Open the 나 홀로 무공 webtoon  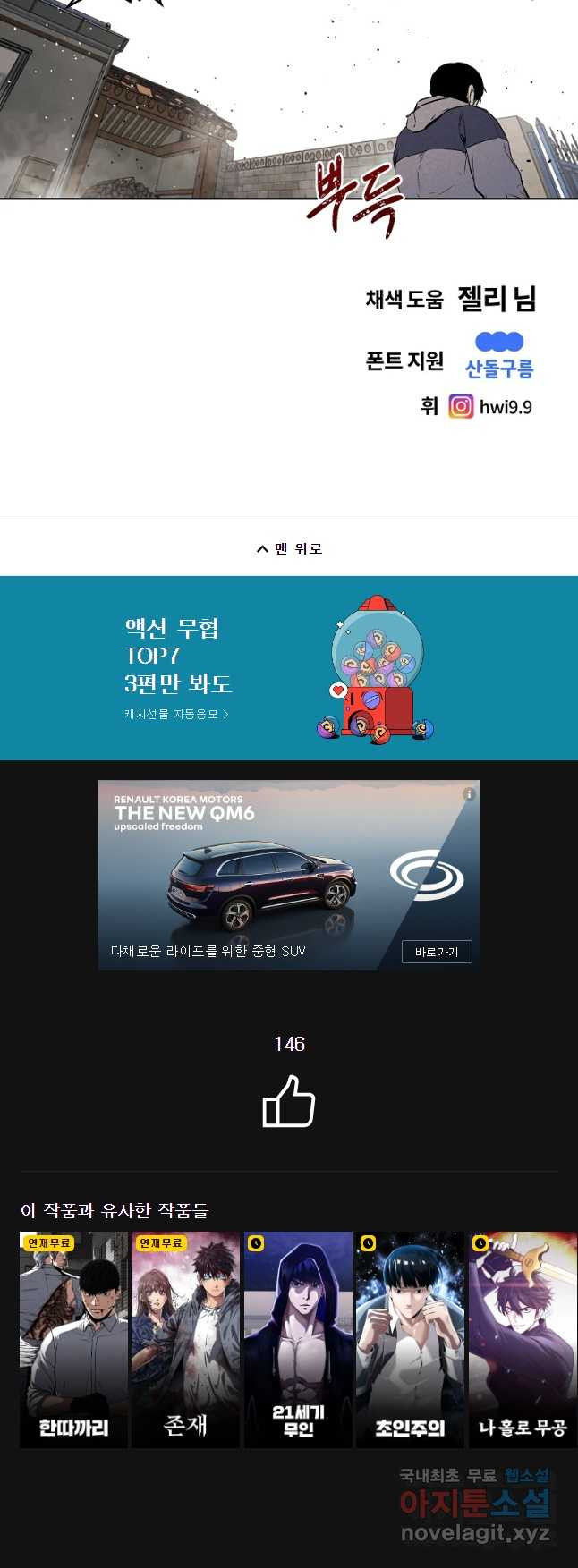click(523, 1339)
